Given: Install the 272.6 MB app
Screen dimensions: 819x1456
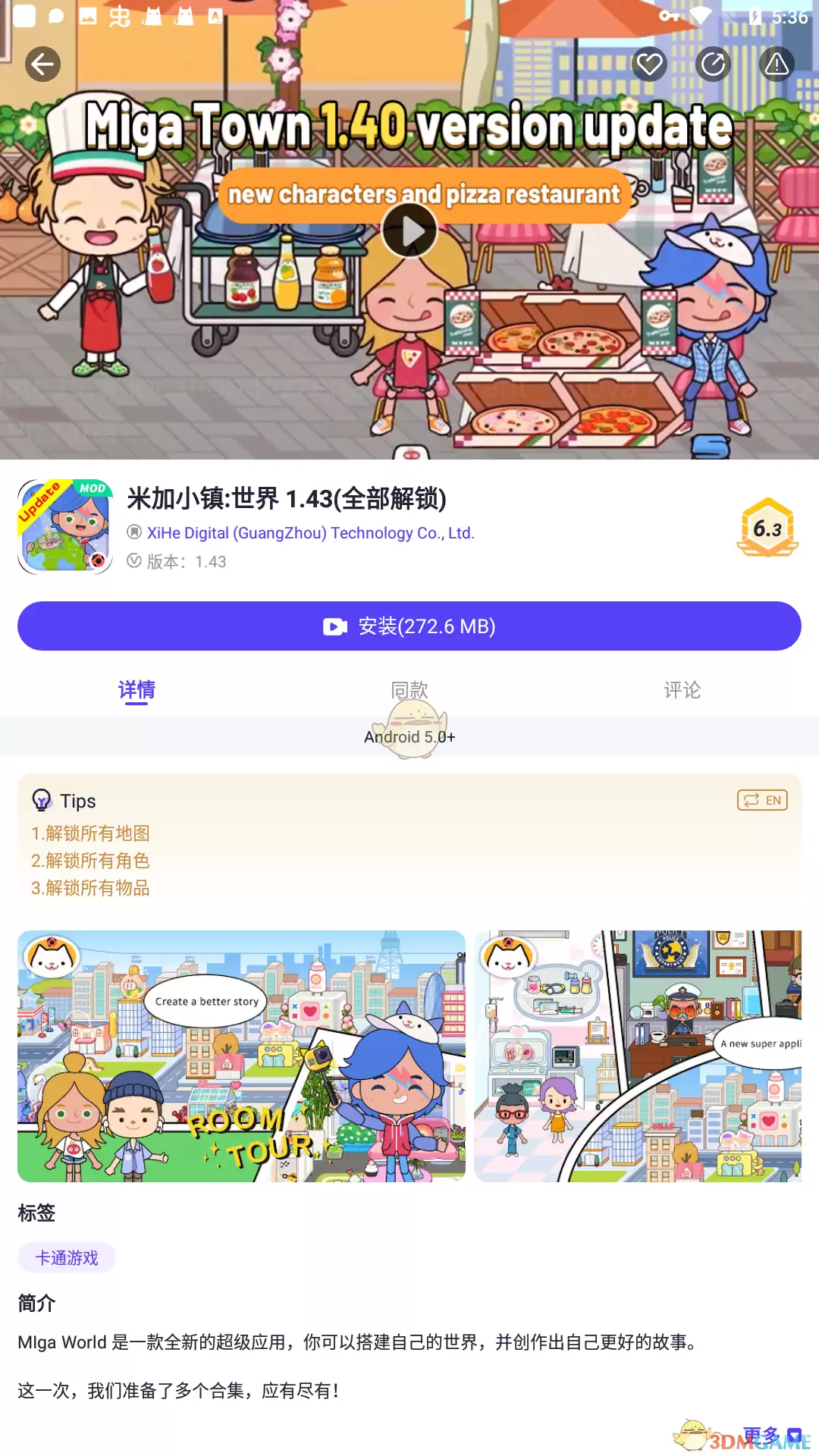Looking at the screenshot, I should tap(409, 626).
